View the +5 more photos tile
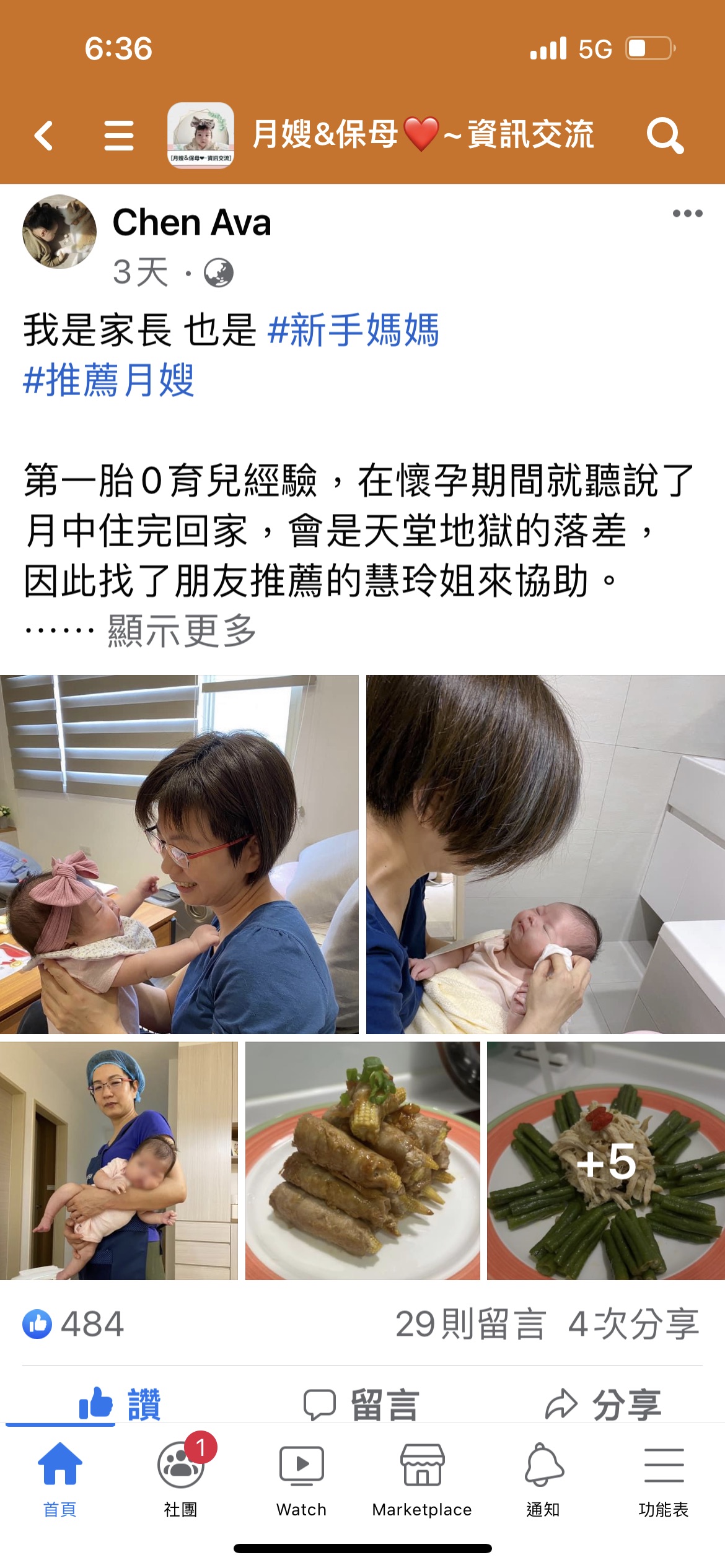The height and width of the screenshot is (1568, 725). 606,1161
